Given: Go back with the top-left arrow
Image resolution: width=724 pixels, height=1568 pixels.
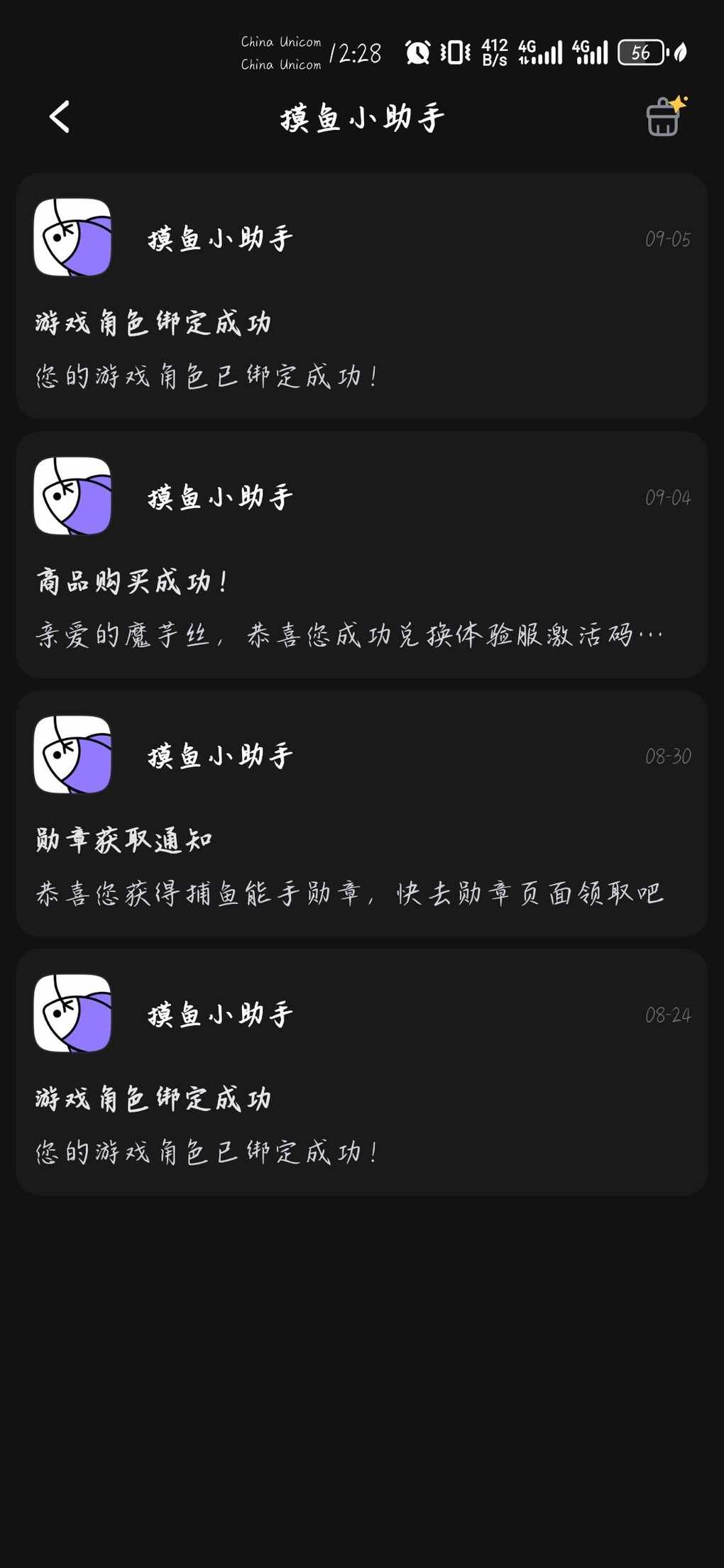Looking at the screenshot, I should (x=60, y=116).
